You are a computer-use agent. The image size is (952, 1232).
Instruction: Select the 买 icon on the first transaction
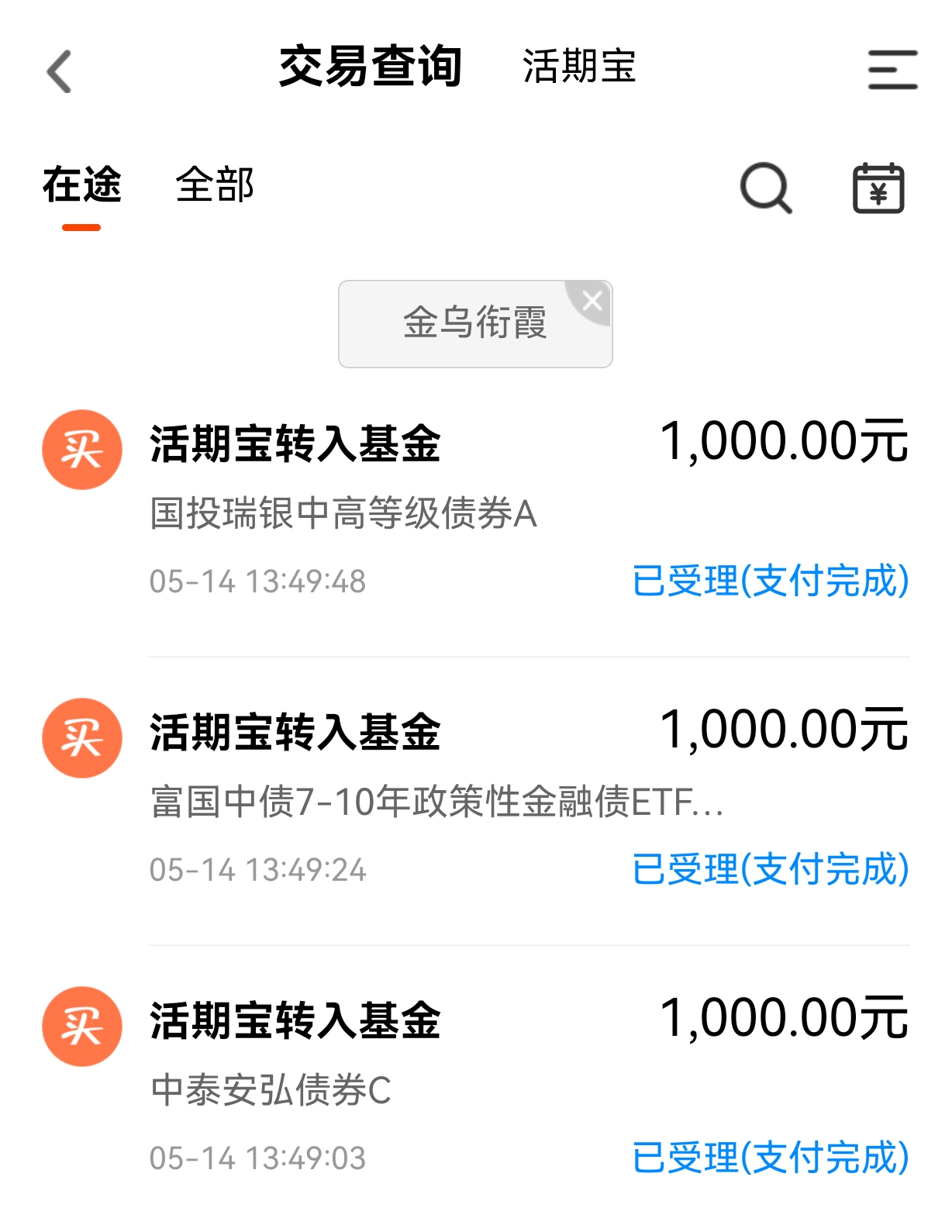82,447
